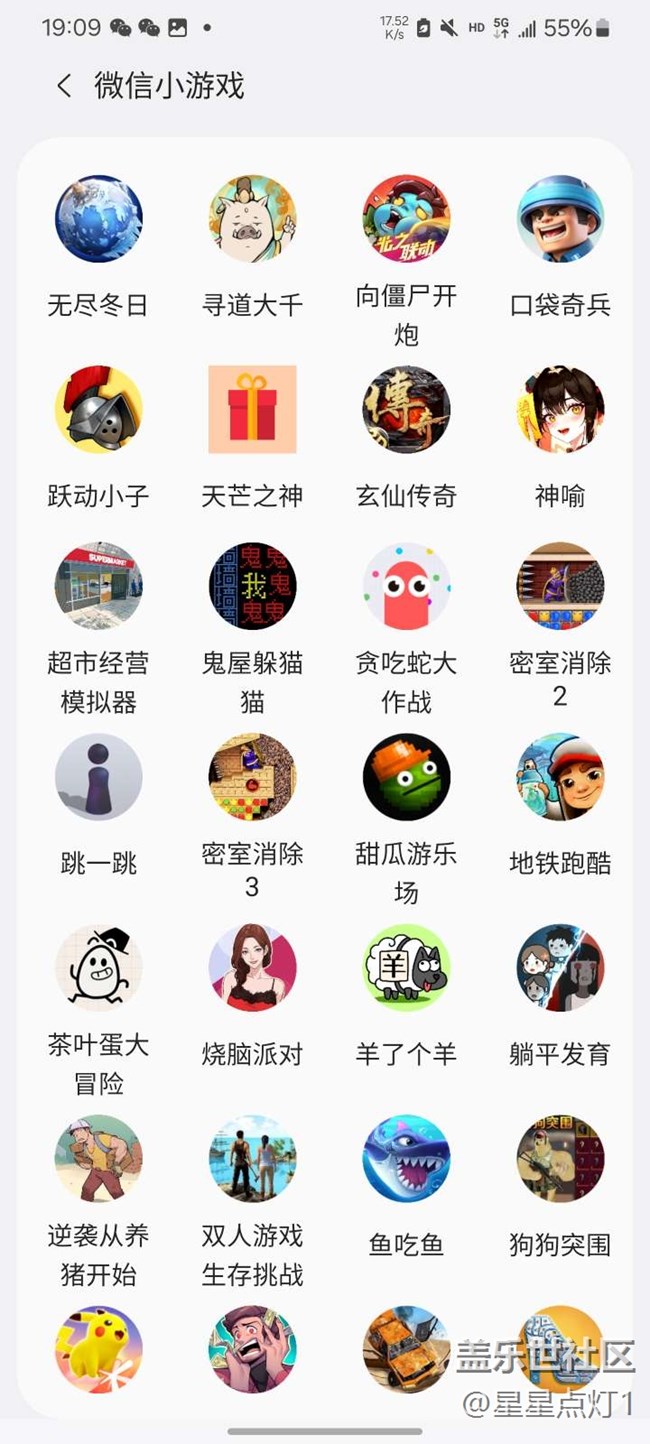Open 甜瓜游乐场 game
The width and height of the screenshot is (650, 1444).
click(x=406, y=777)
